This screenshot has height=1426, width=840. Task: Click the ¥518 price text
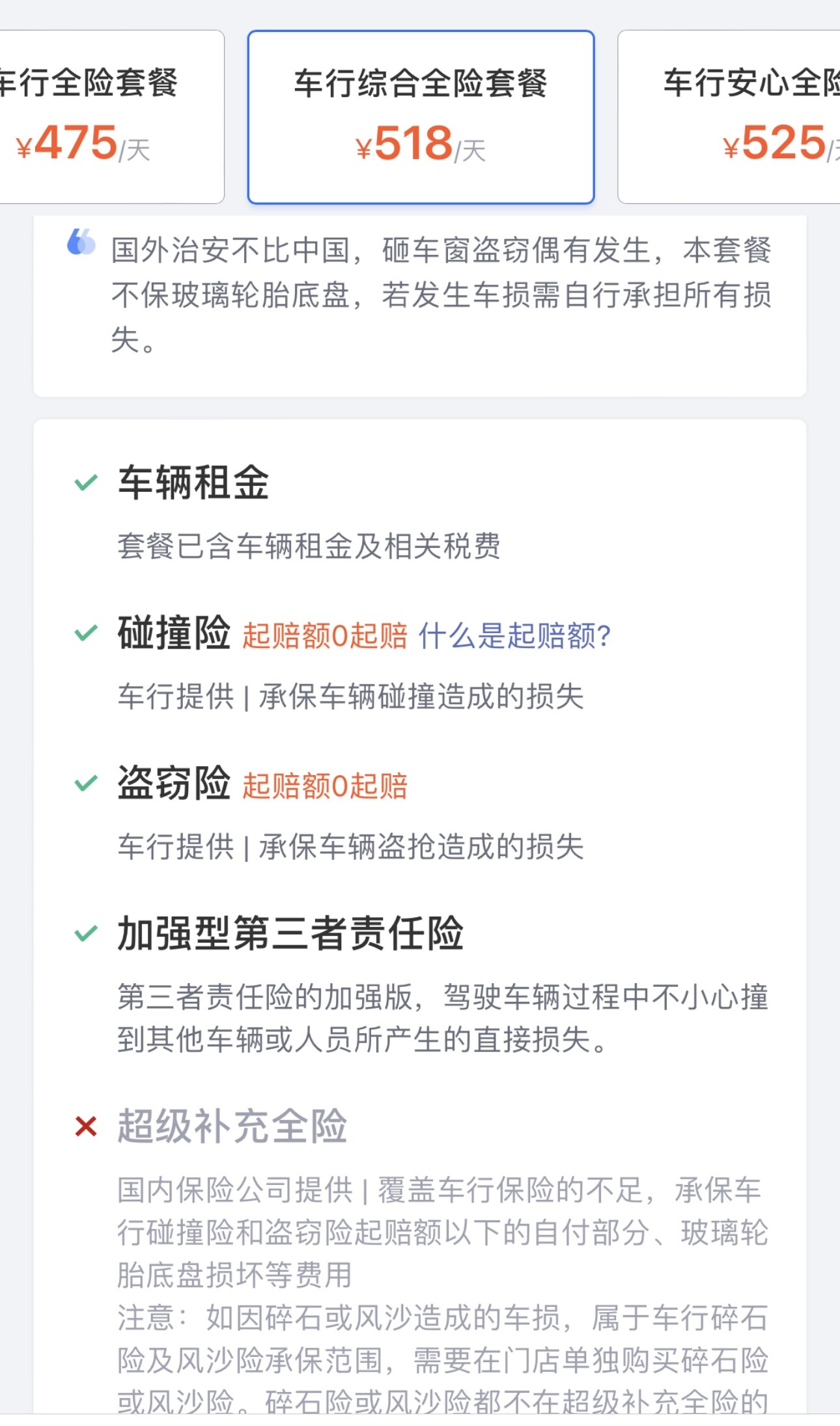click(405, 145)
